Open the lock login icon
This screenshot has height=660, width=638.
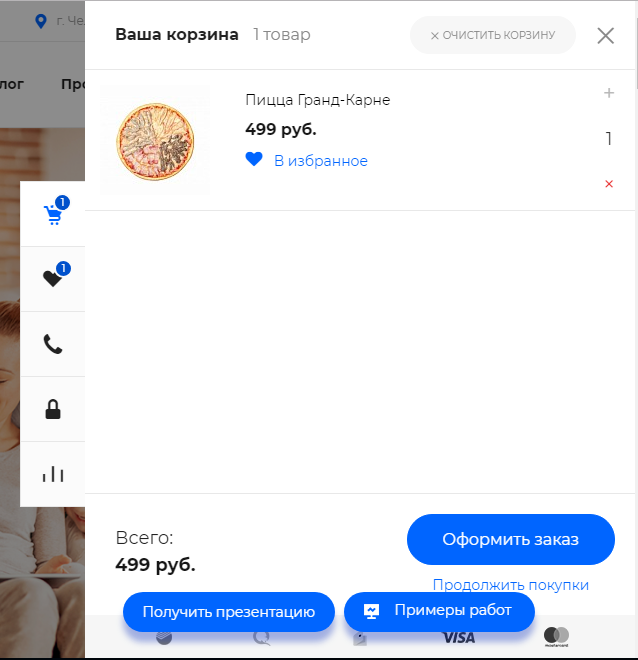53,409
